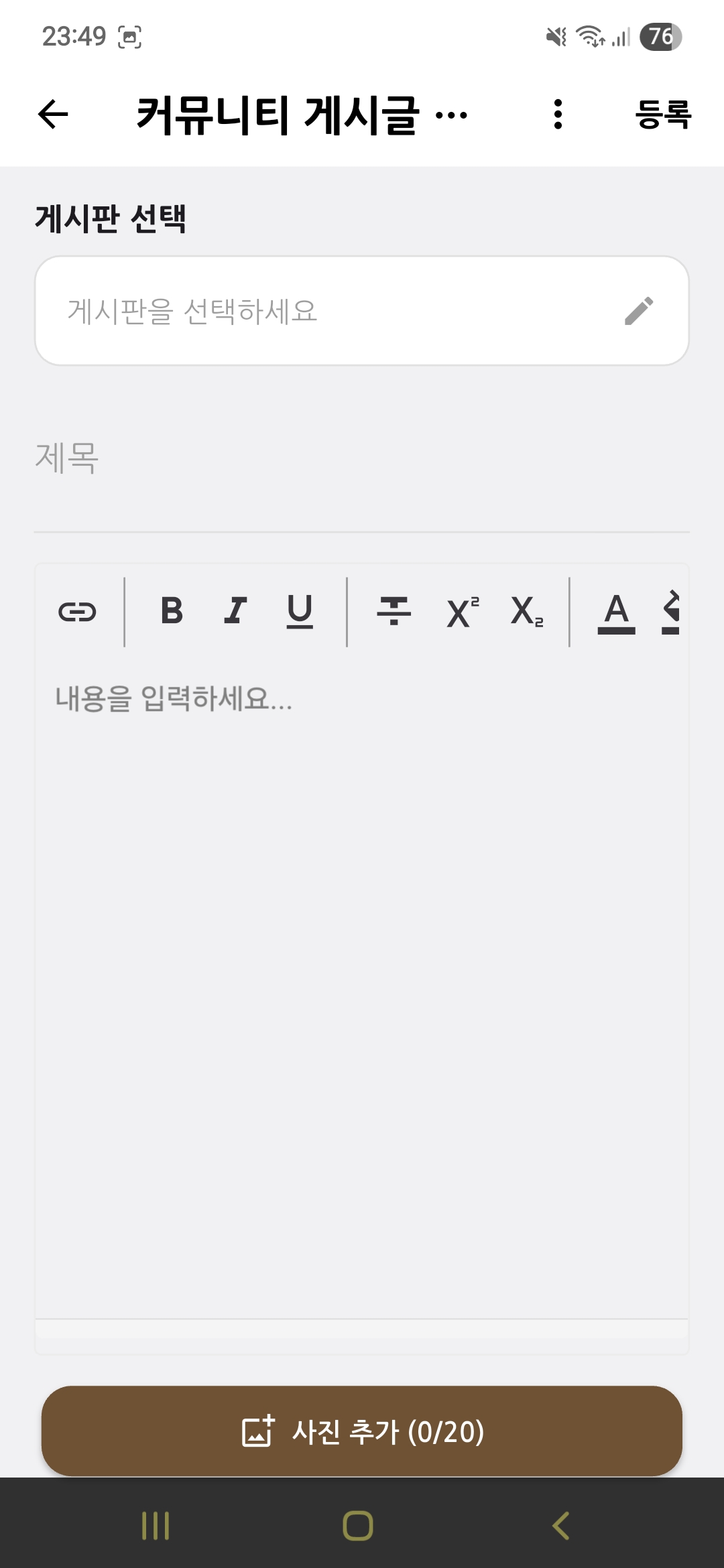This screenshot has width=724, height=1568.
Task: Select the italic formatting icon
Action: (234, 611)
